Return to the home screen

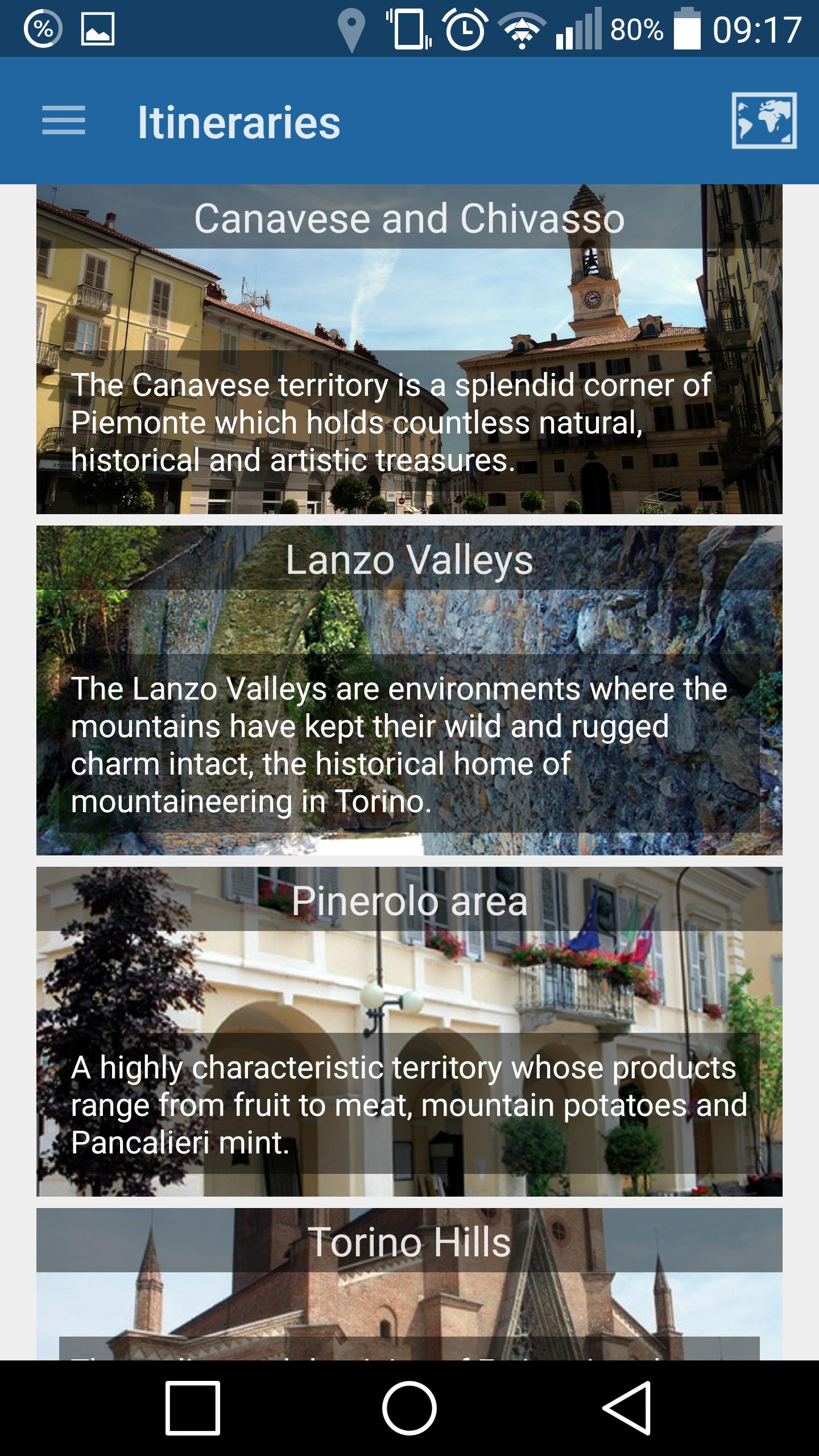point(409,1408)
